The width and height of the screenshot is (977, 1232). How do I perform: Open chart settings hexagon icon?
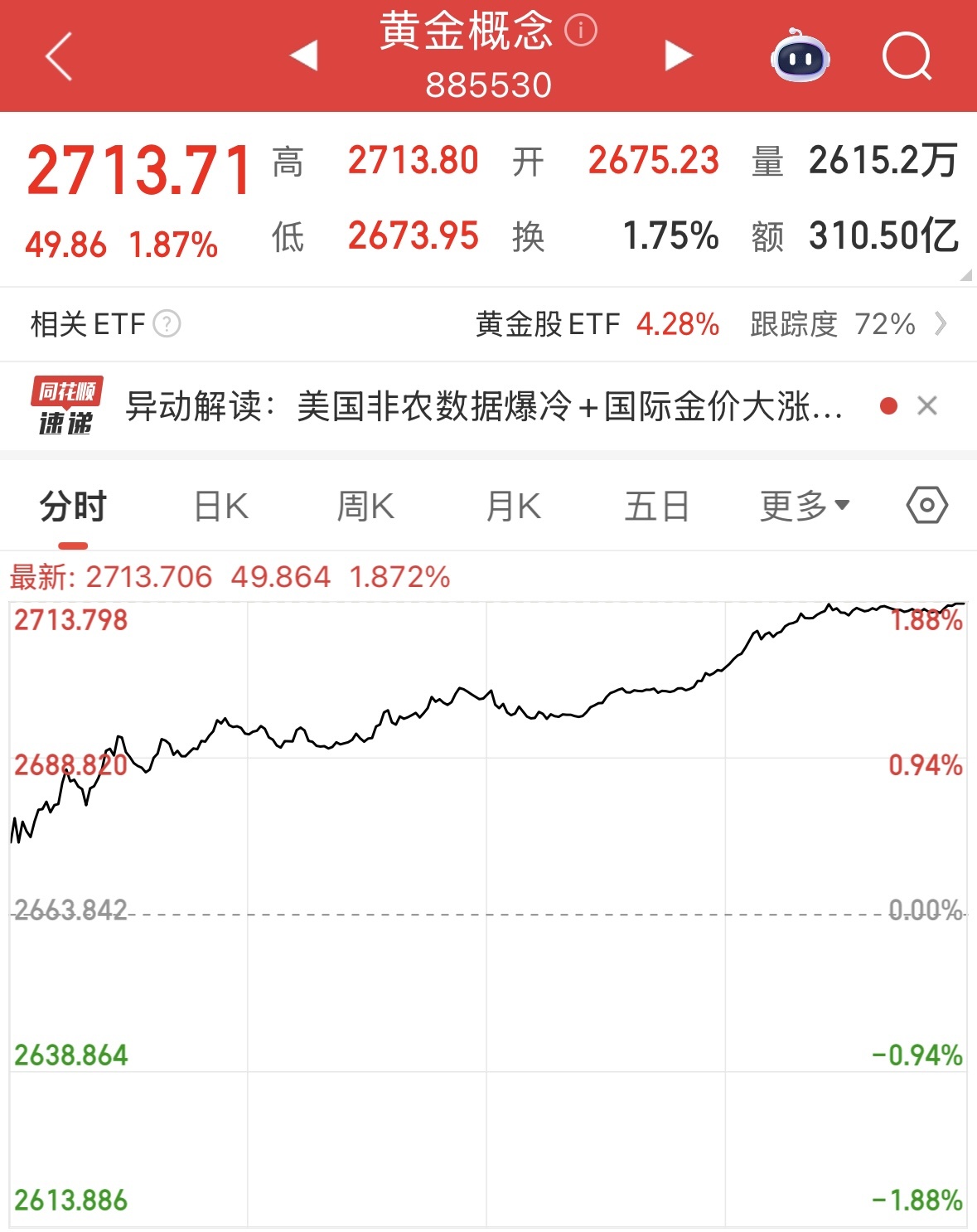[926, 505]
